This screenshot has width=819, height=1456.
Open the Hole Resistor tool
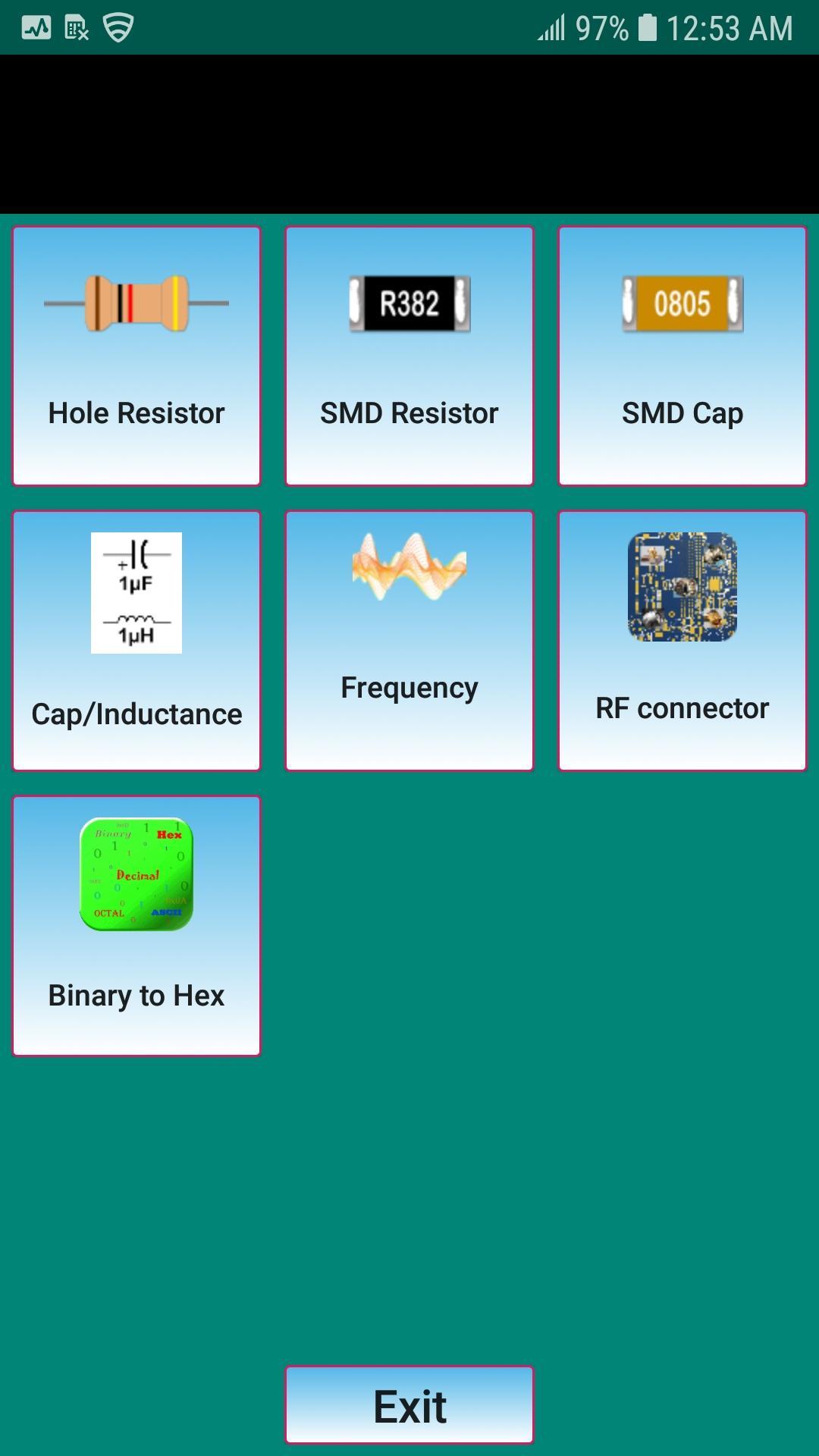[x=136, y=356]
